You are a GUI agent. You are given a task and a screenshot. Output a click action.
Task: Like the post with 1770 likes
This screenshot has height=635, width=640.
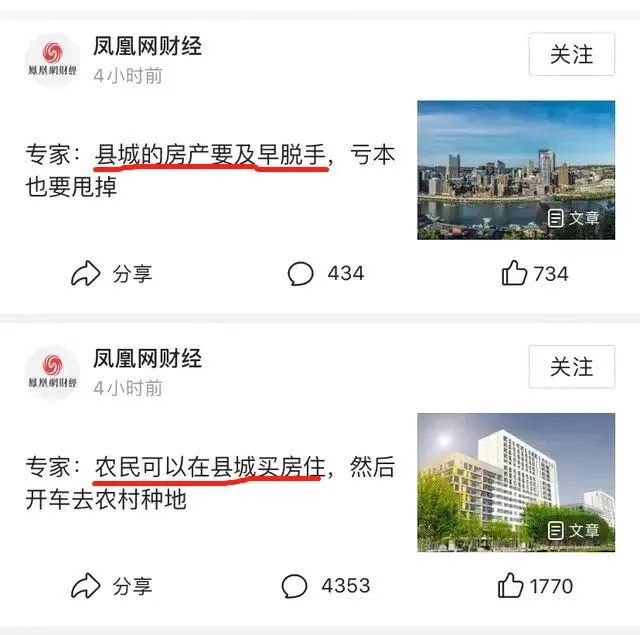(x=534, y=585)
